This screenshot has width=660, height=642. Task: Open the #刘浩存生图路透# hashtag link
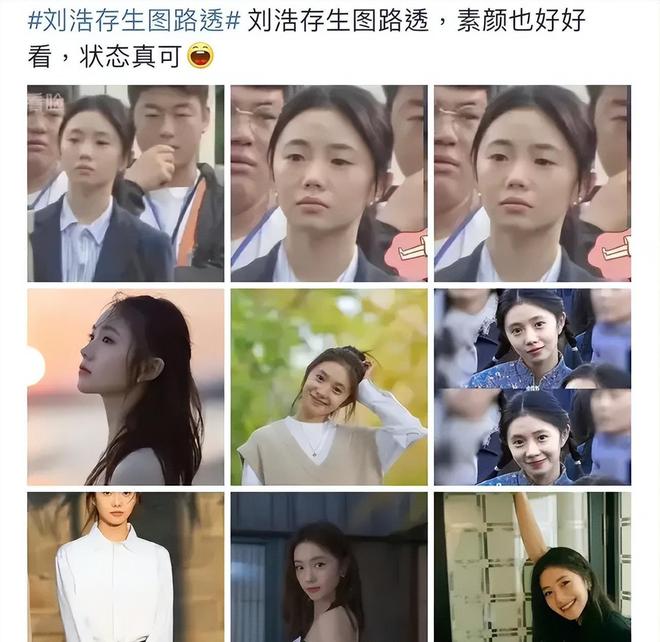coord(133,20)
